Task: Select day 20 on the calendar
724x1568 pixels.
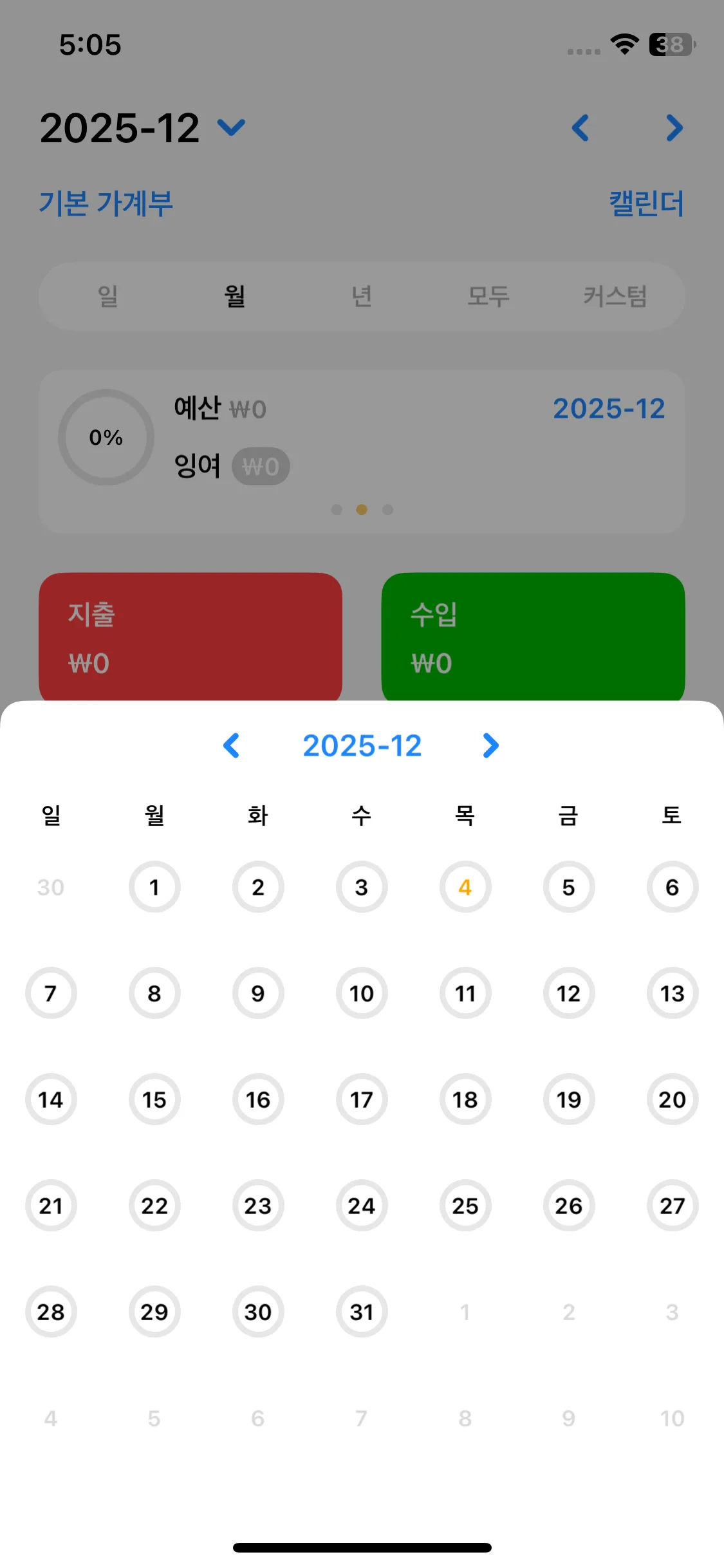Action: click(x=672, y=1099)
